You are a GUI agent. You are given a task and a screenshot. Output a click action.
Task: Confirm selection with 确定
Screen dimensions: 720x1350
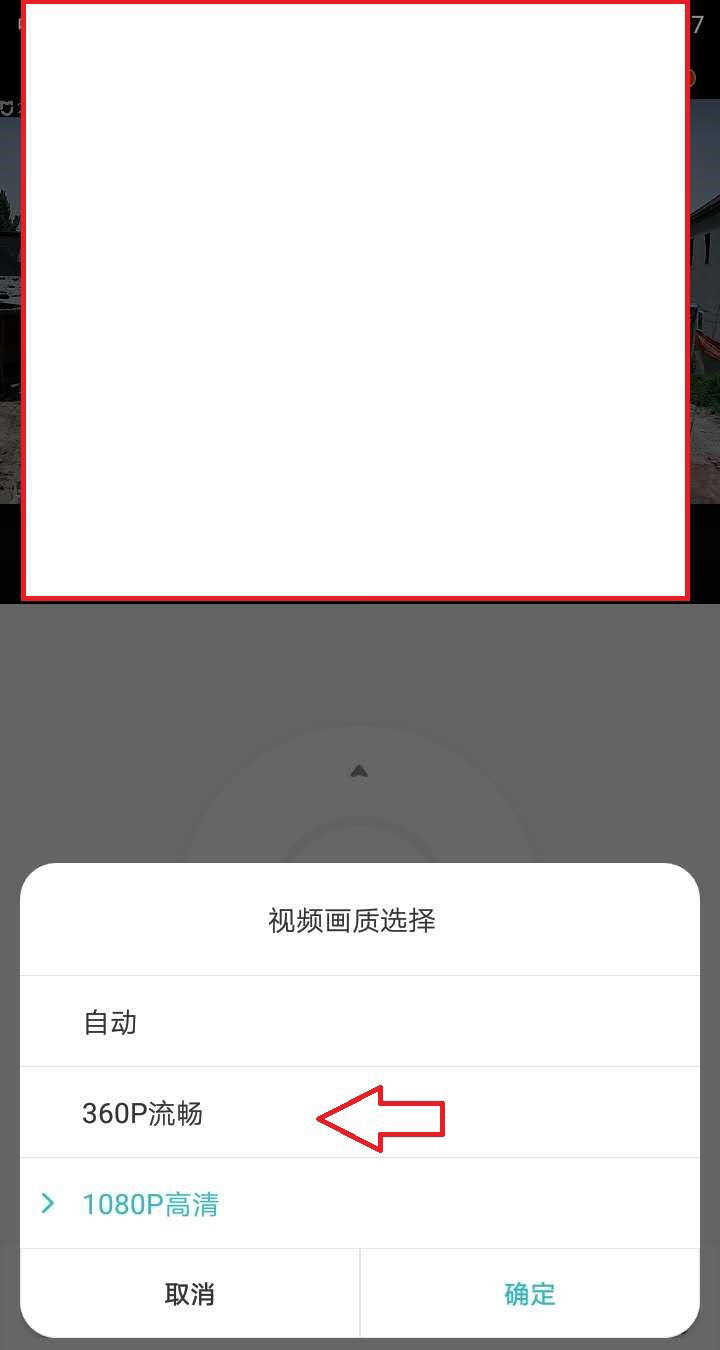[530, 1294]
